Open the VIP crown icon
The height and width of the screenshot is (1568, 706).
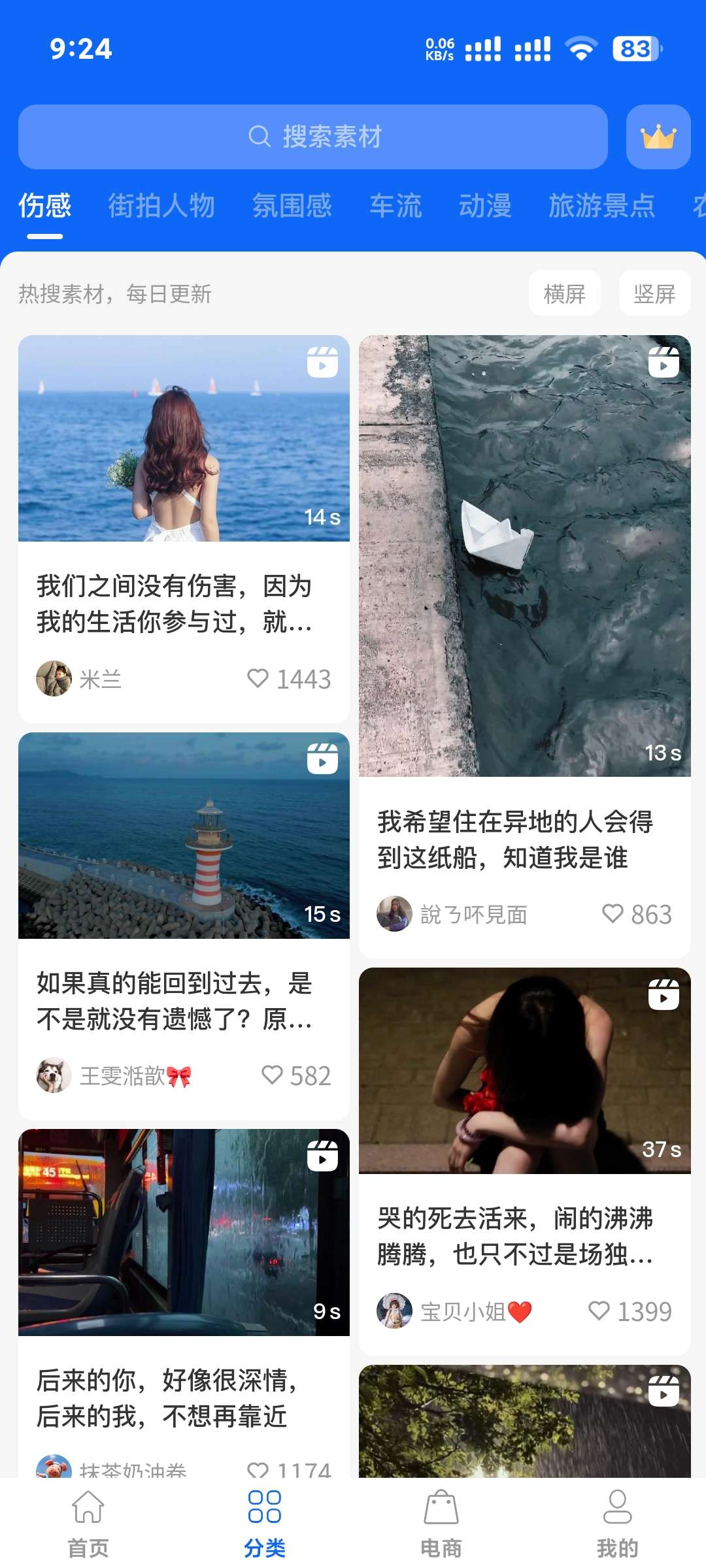[658, 137]
